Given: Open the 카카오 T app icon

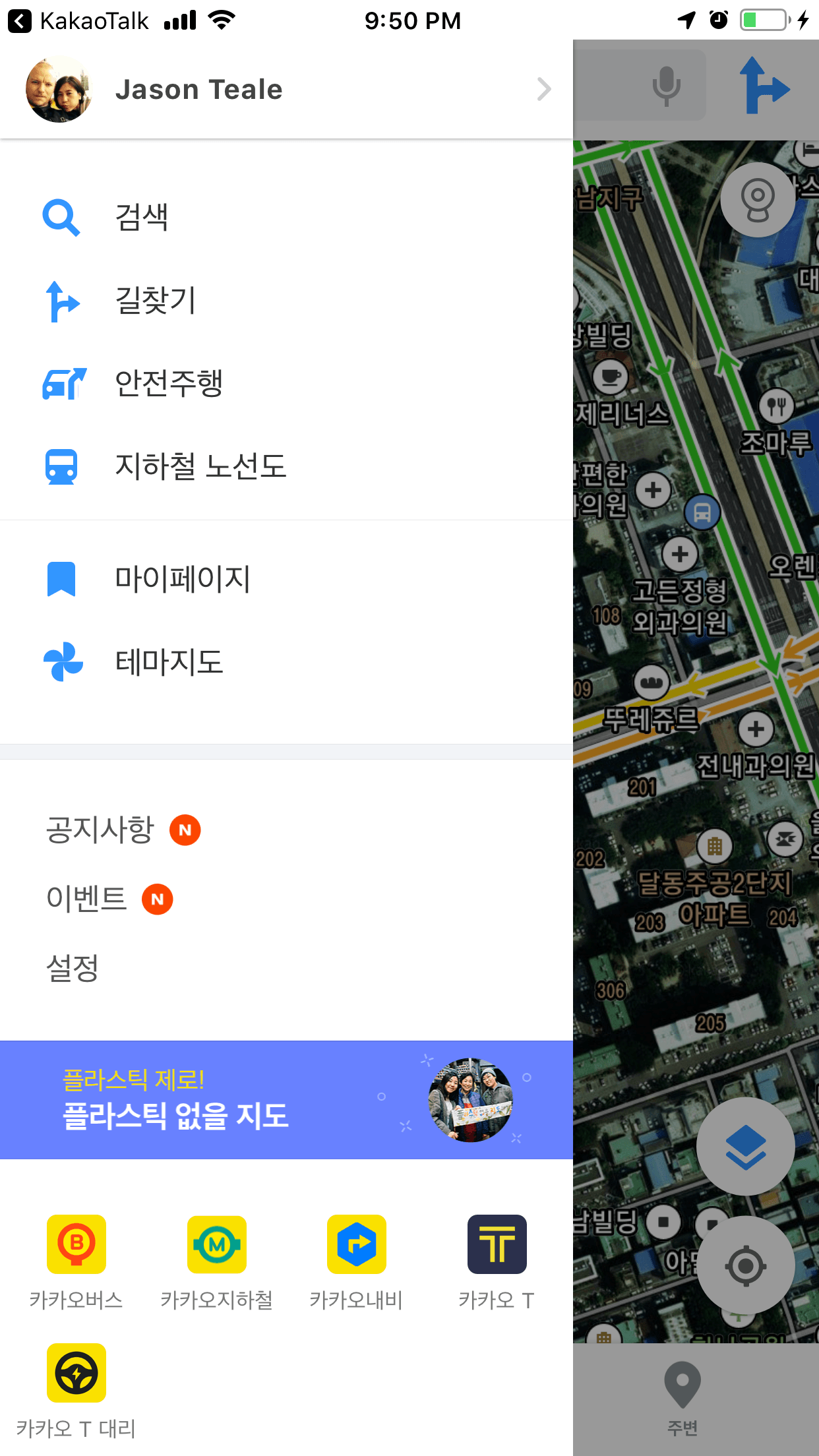Looking at the screenshot, I should [496, 1244].
